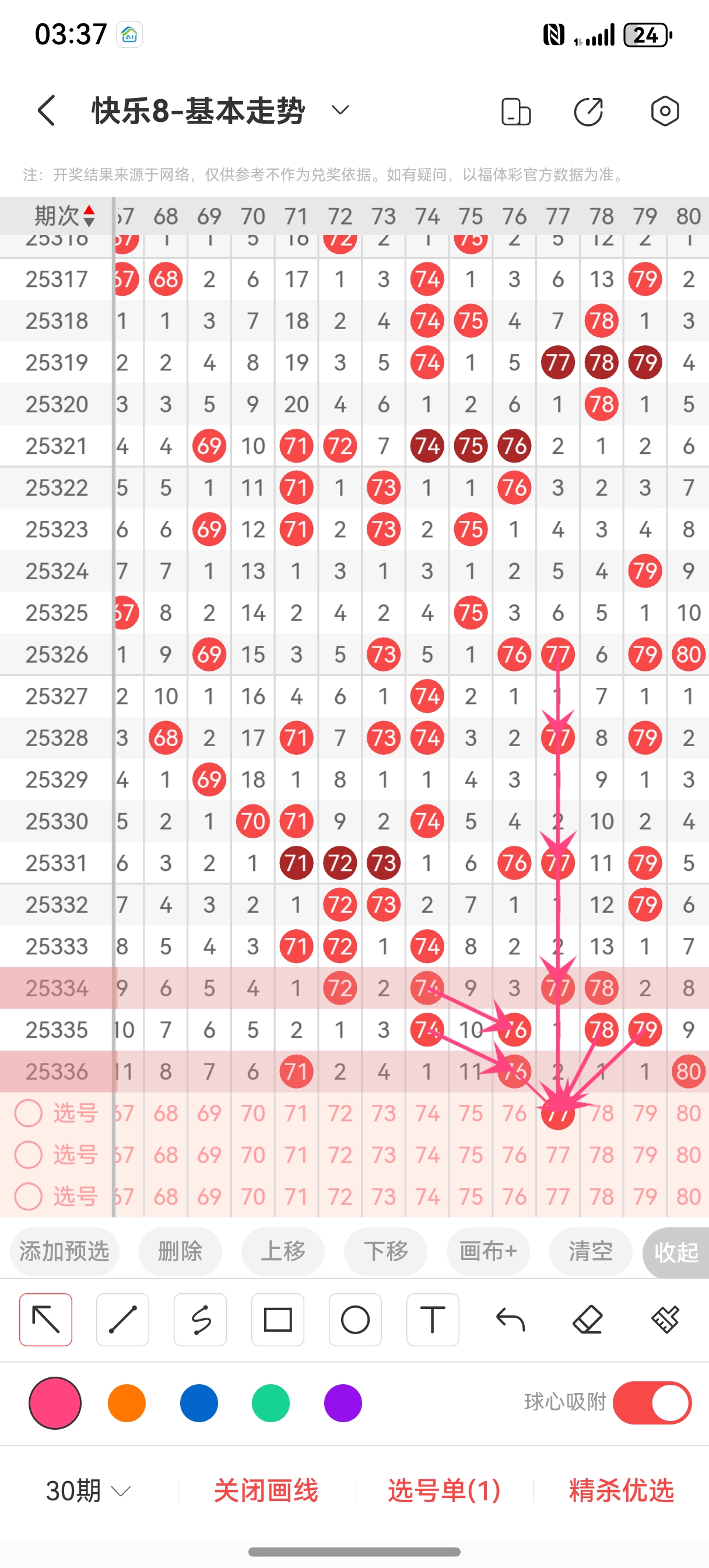Go back using the top-left arrow

coord(47,111)
